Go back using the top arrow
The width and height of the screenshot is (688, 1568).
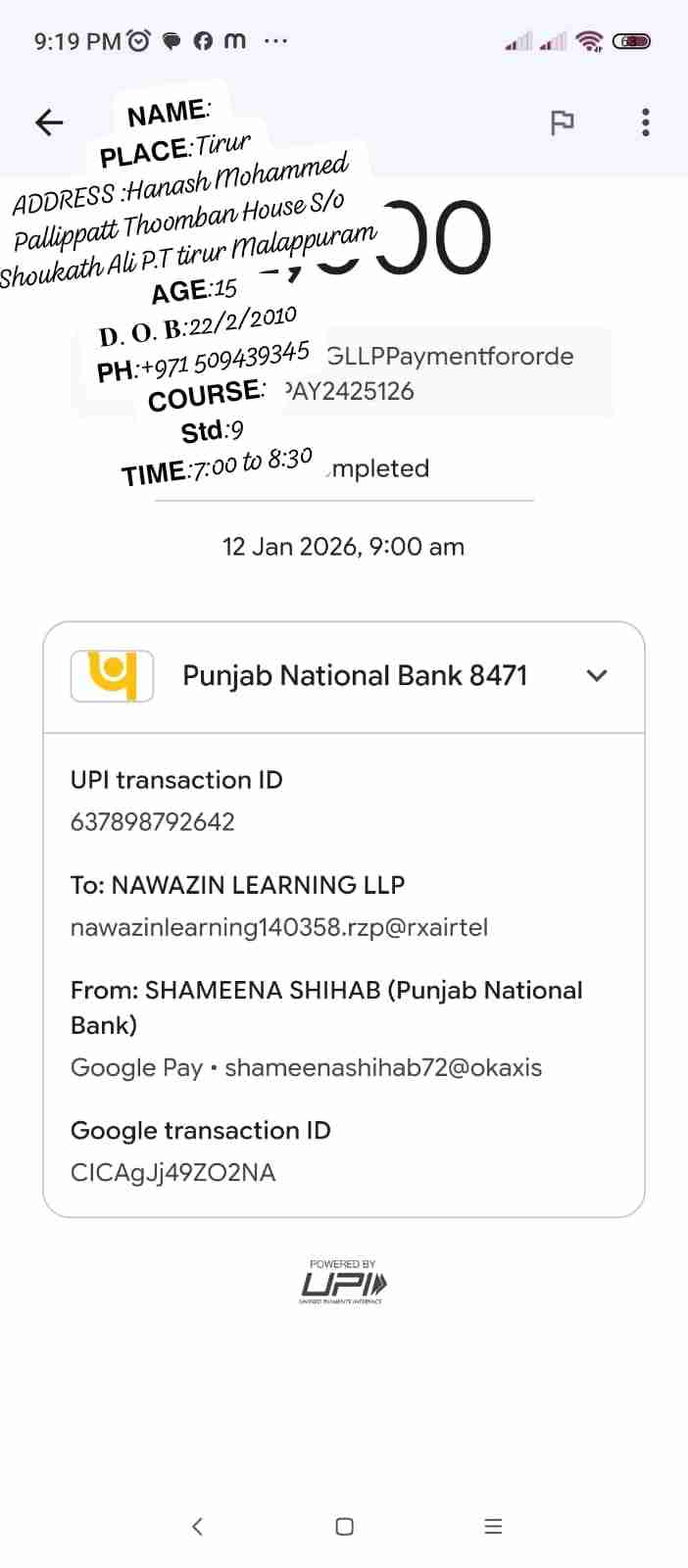(49, 122)
